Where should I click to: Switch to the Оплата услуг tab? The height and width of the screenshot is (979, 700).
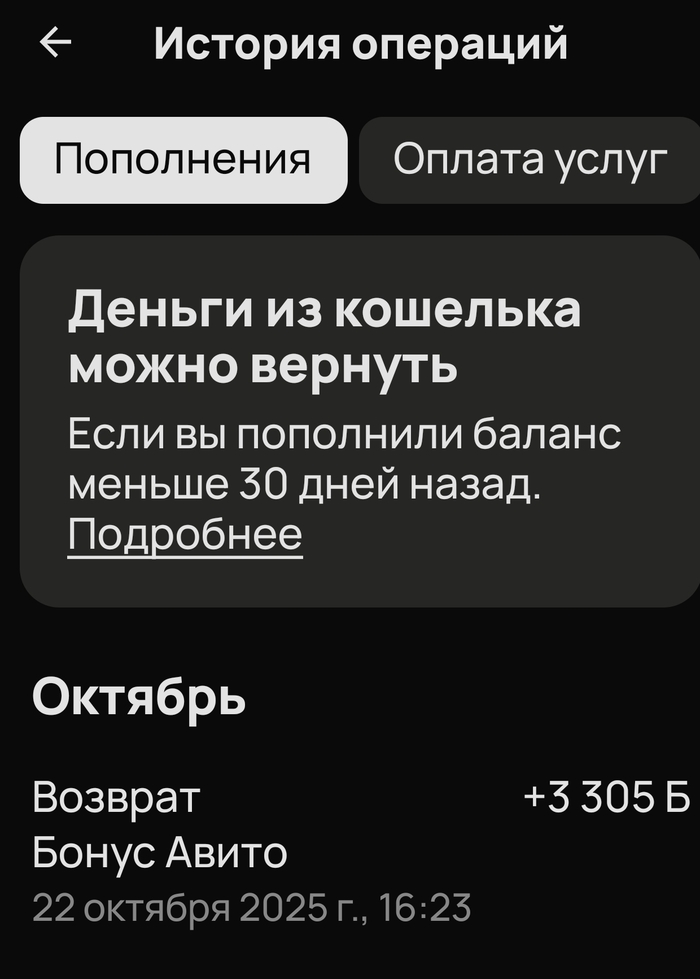tap(529, 160)
